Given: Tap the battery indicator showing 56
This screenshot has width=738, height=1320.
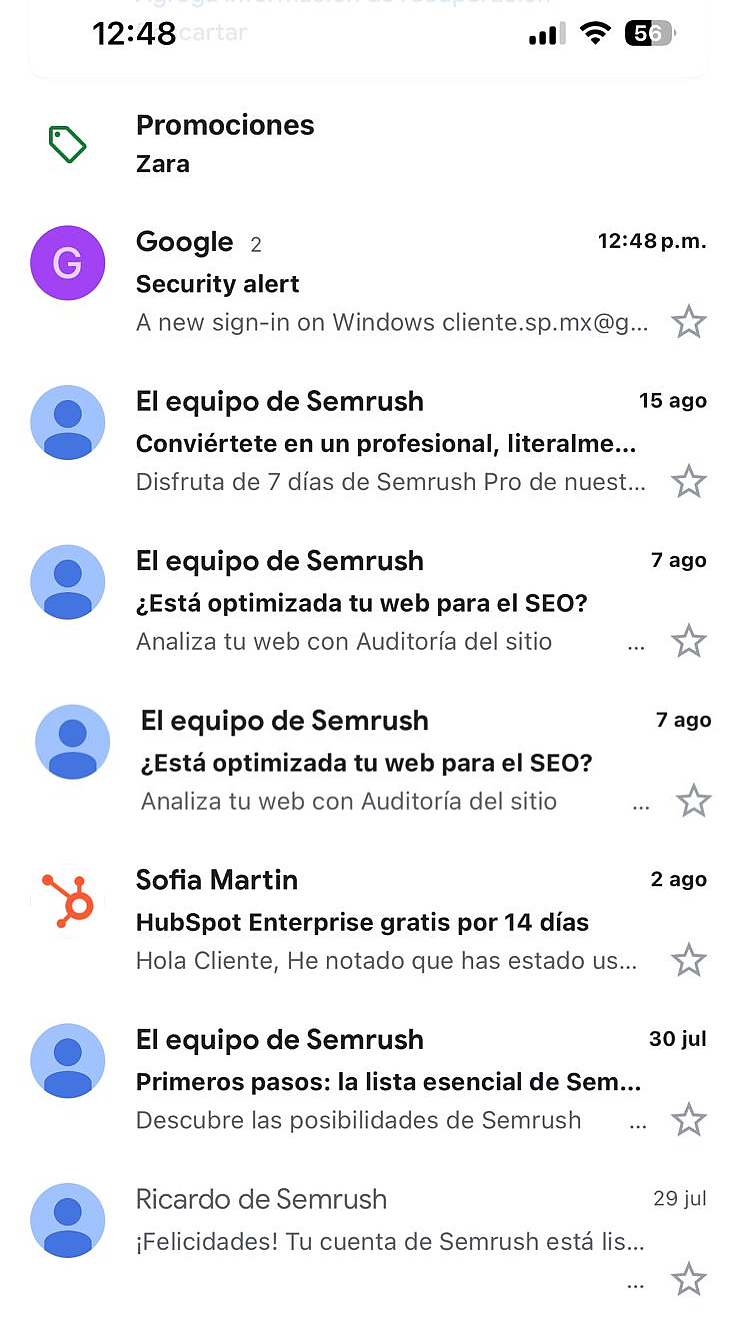Looking at the screenshot, I should tap(650, 32).
